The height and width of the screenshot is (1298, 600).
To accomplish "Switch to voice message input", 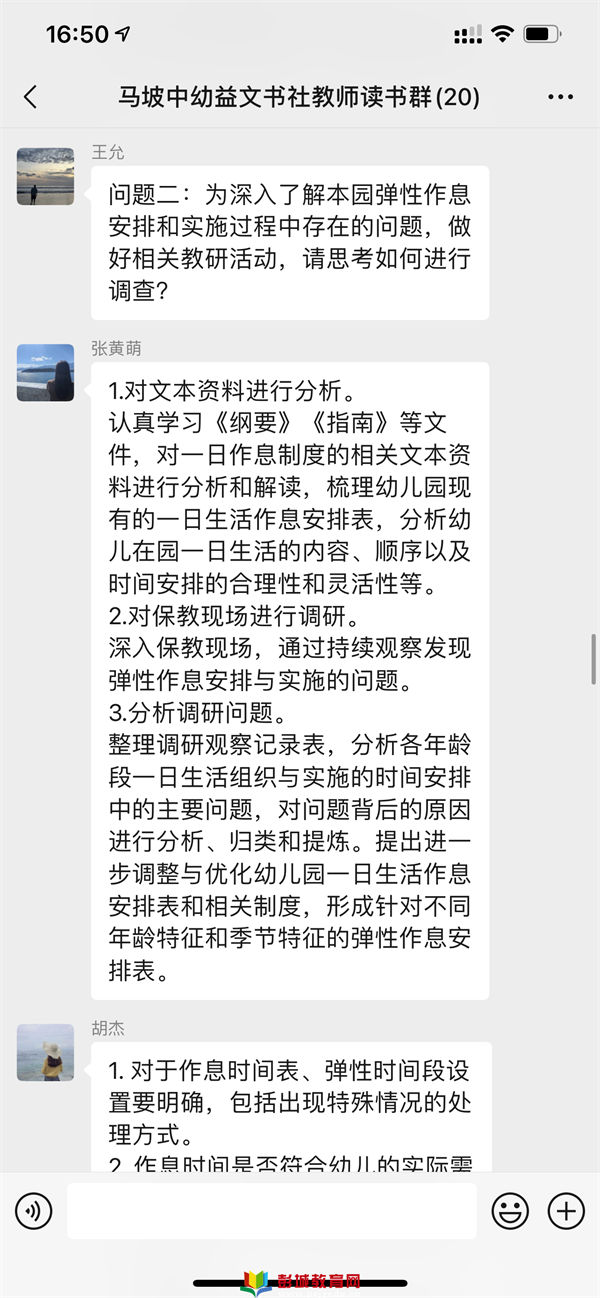I will [33, 1212].
